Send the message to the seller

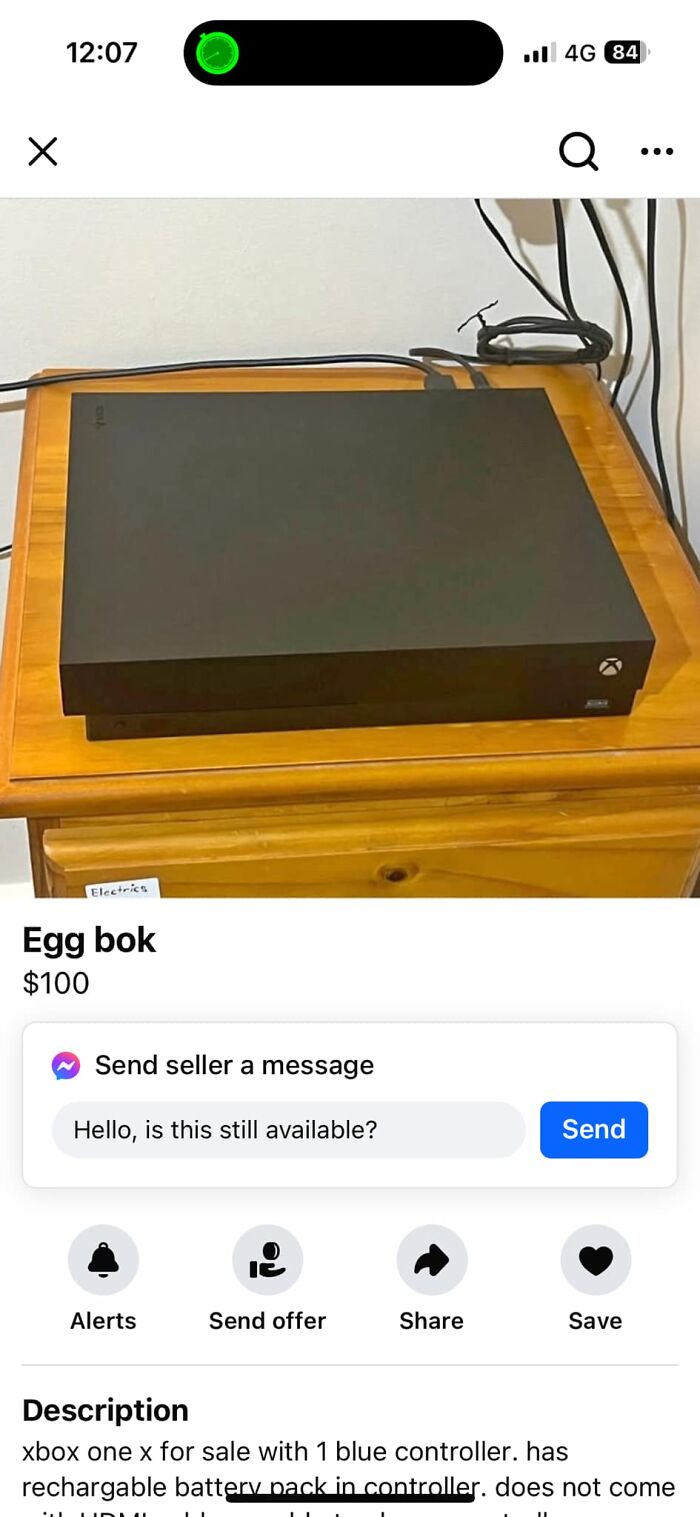tap(594, 1130)
